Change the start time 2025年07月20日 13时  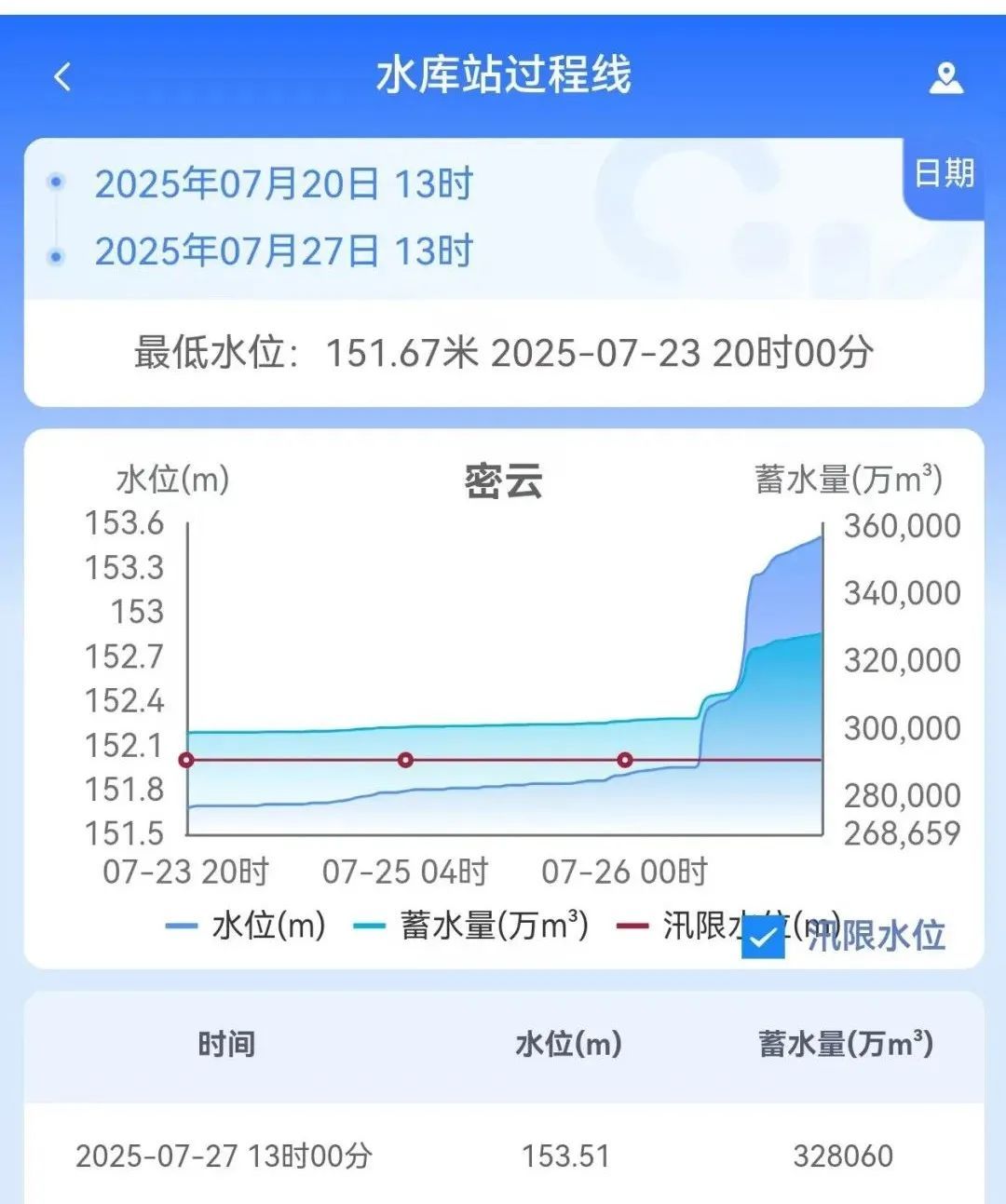pos(284,184)
